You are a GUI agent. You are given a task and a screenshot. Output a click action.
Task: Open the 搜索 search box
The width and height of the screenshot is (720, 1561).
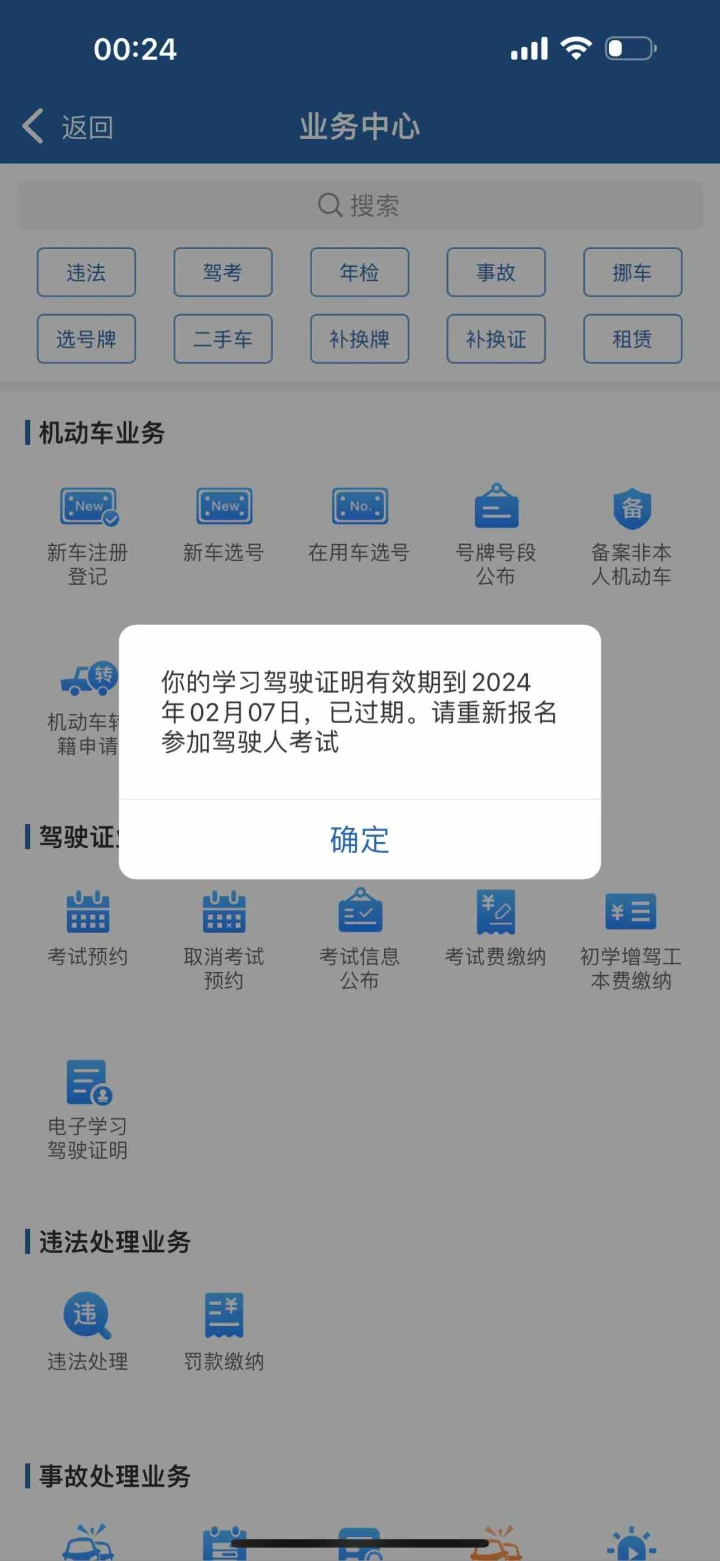tap(360, 205)
